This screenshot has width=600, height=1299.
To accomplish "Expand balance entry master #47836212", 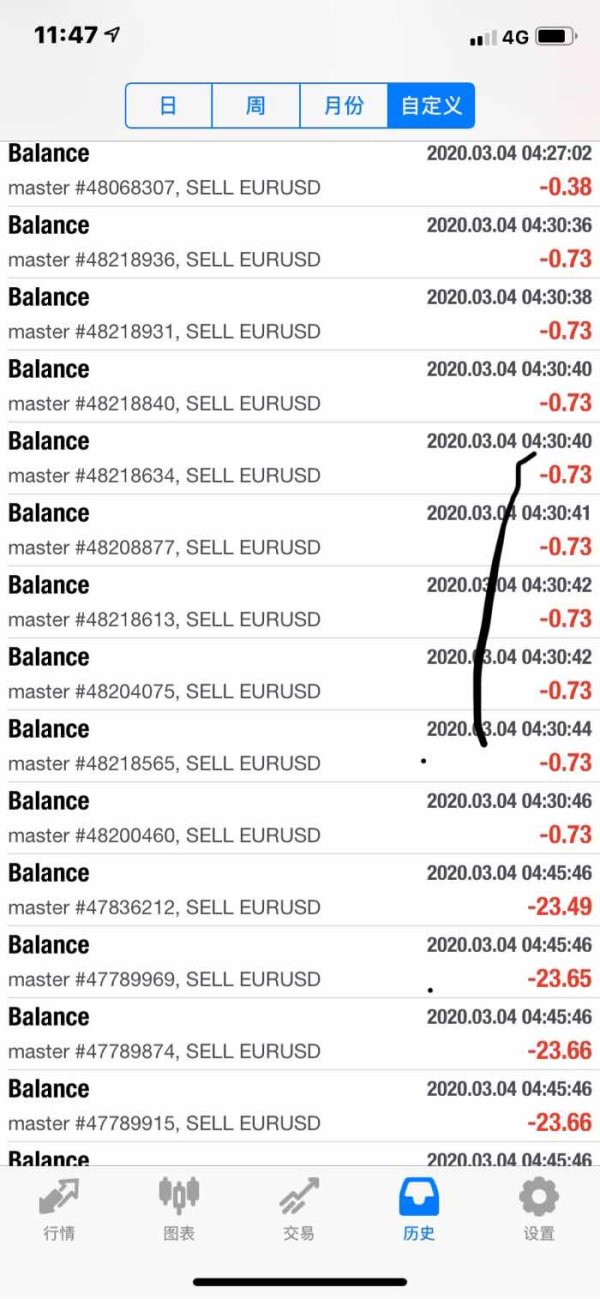I will point(300,890).
